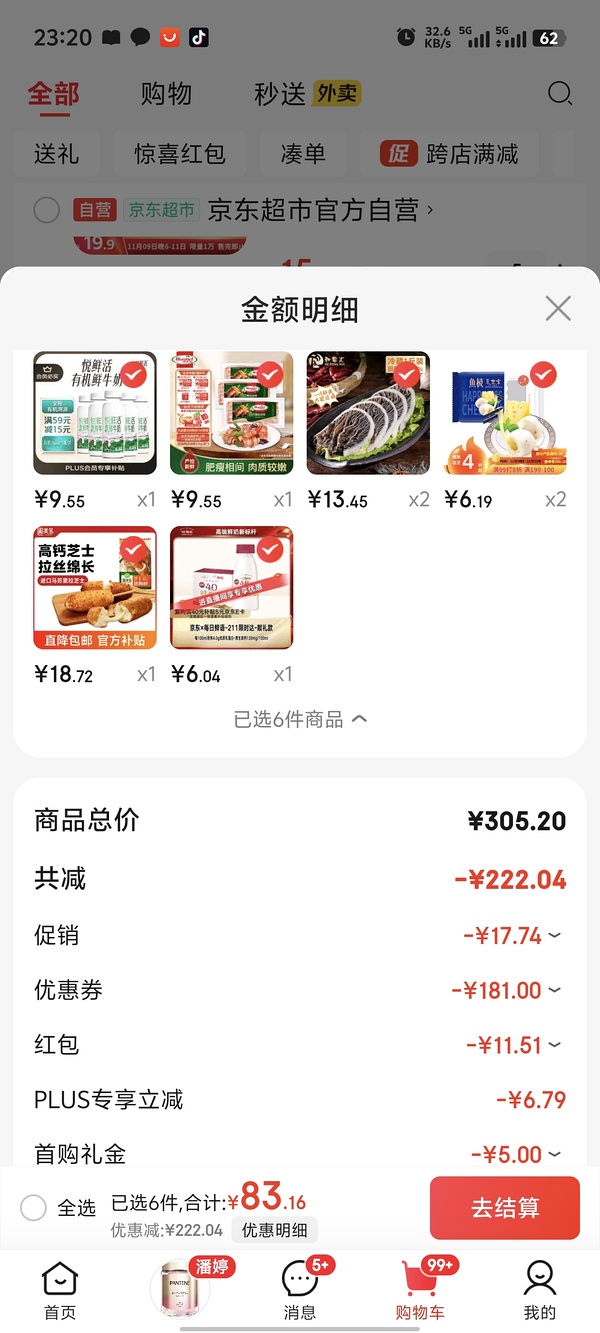
Task: Deselect the organic fresh milk item
Action: click(133, 375)
